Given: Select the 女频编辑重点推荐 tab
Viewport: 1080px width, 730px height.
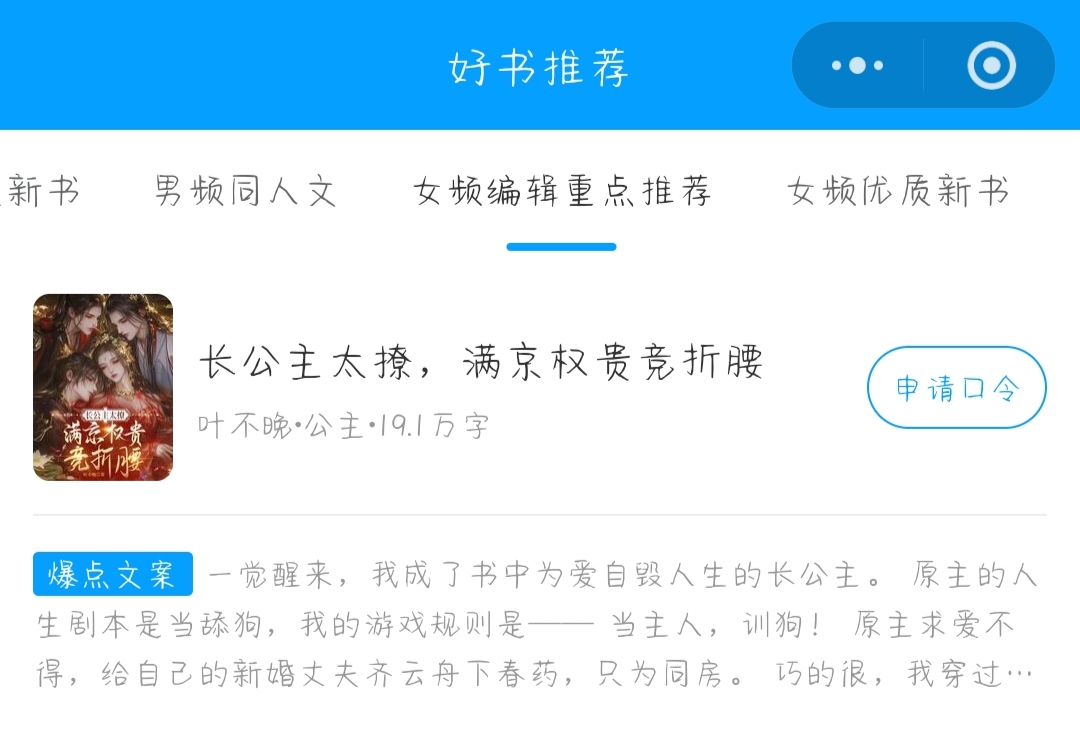Looking at the screenshot, I should [562, 190].
